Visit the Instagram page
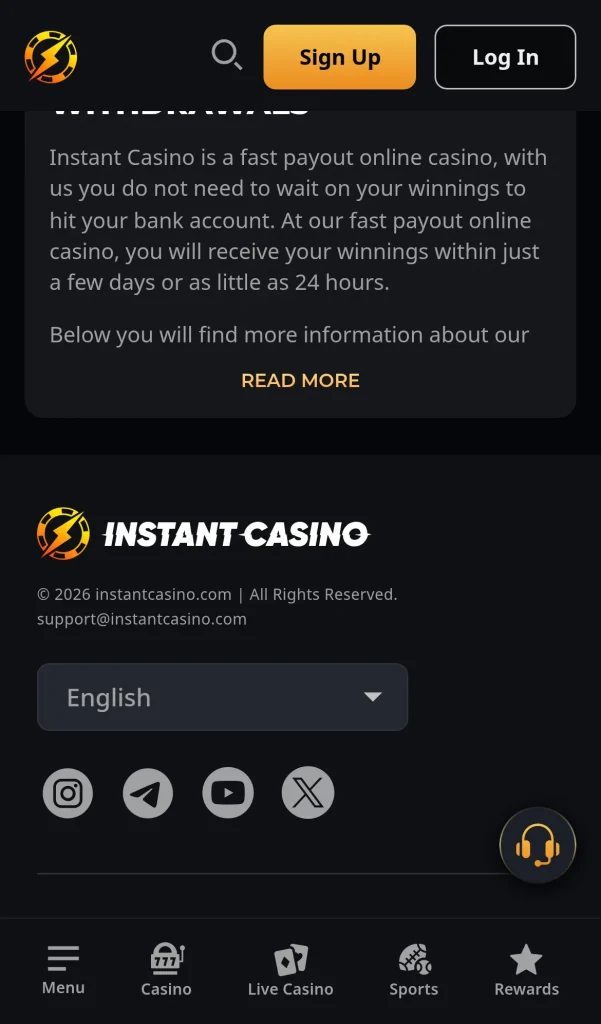 [68, 793]
